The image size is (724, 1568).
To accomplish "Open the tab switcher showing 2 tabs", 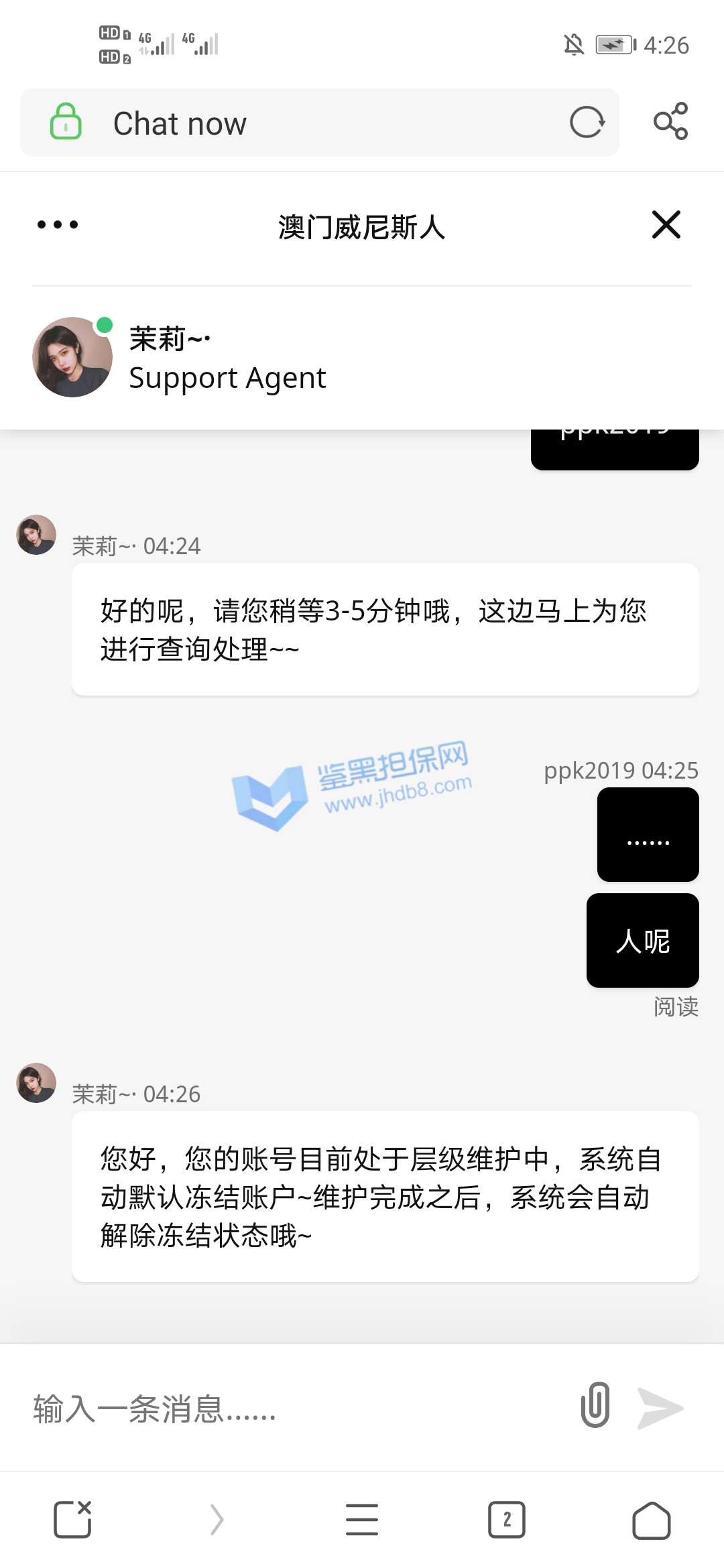I will [x=506, y=1519].
